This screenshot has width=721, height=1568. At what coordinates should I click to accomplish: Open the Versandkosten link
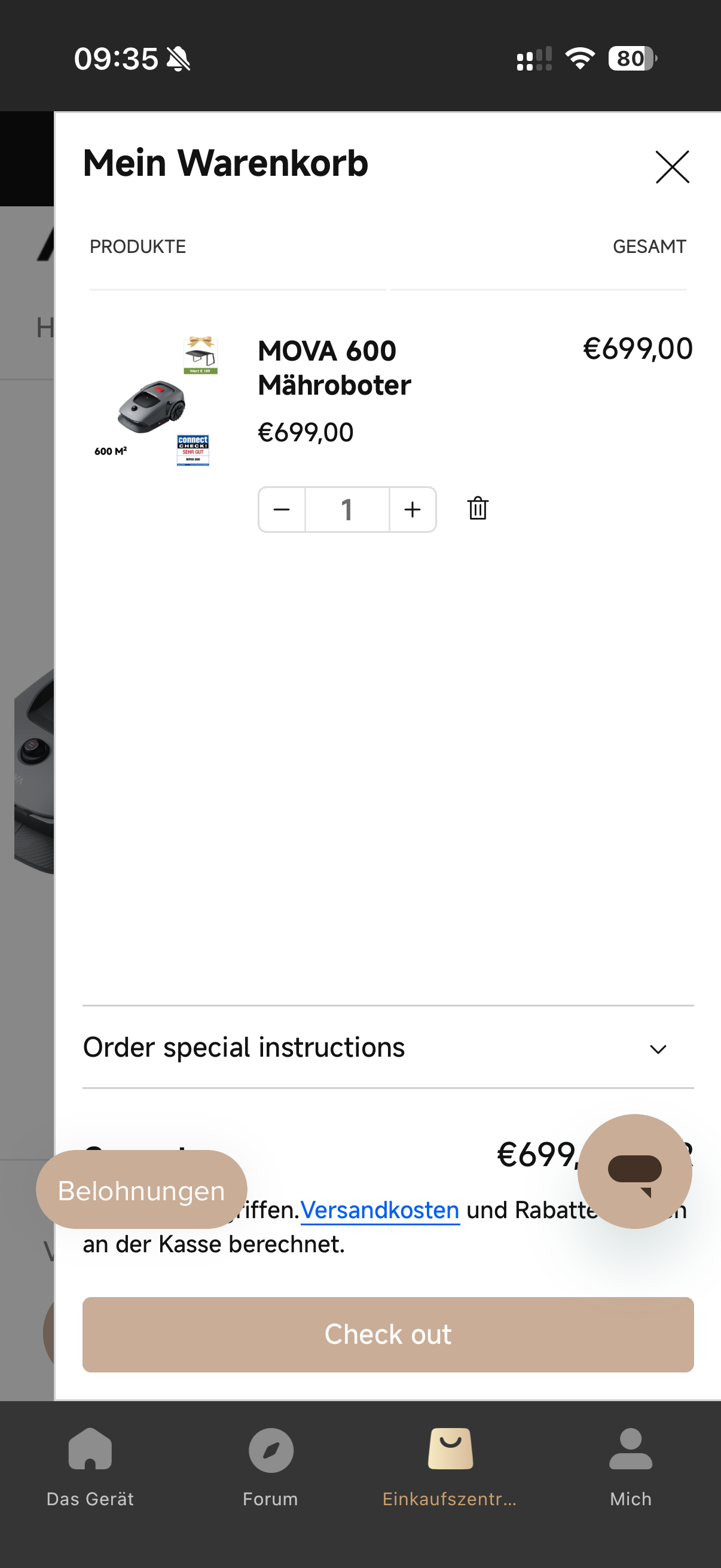(380, 1210)
